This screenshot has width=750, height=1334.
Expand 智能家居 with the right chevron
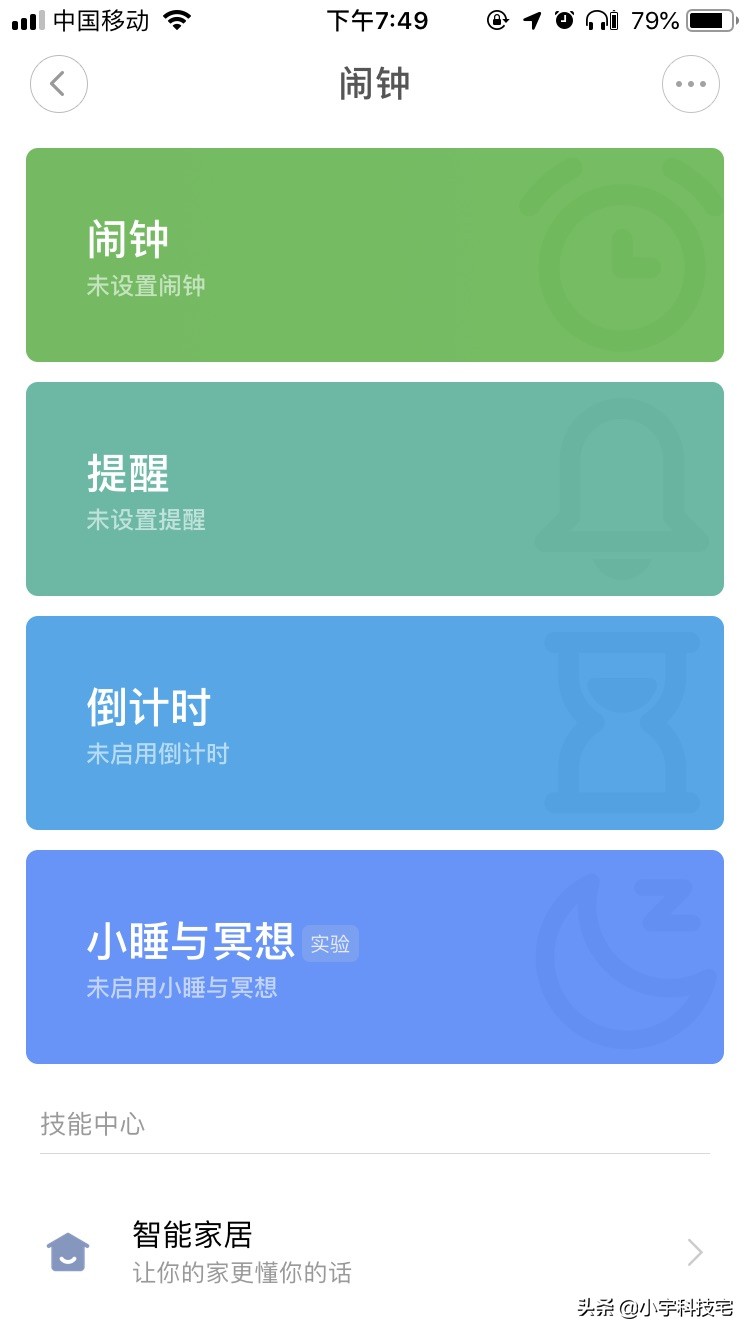pyautogui.click(x=695, y=1252)
